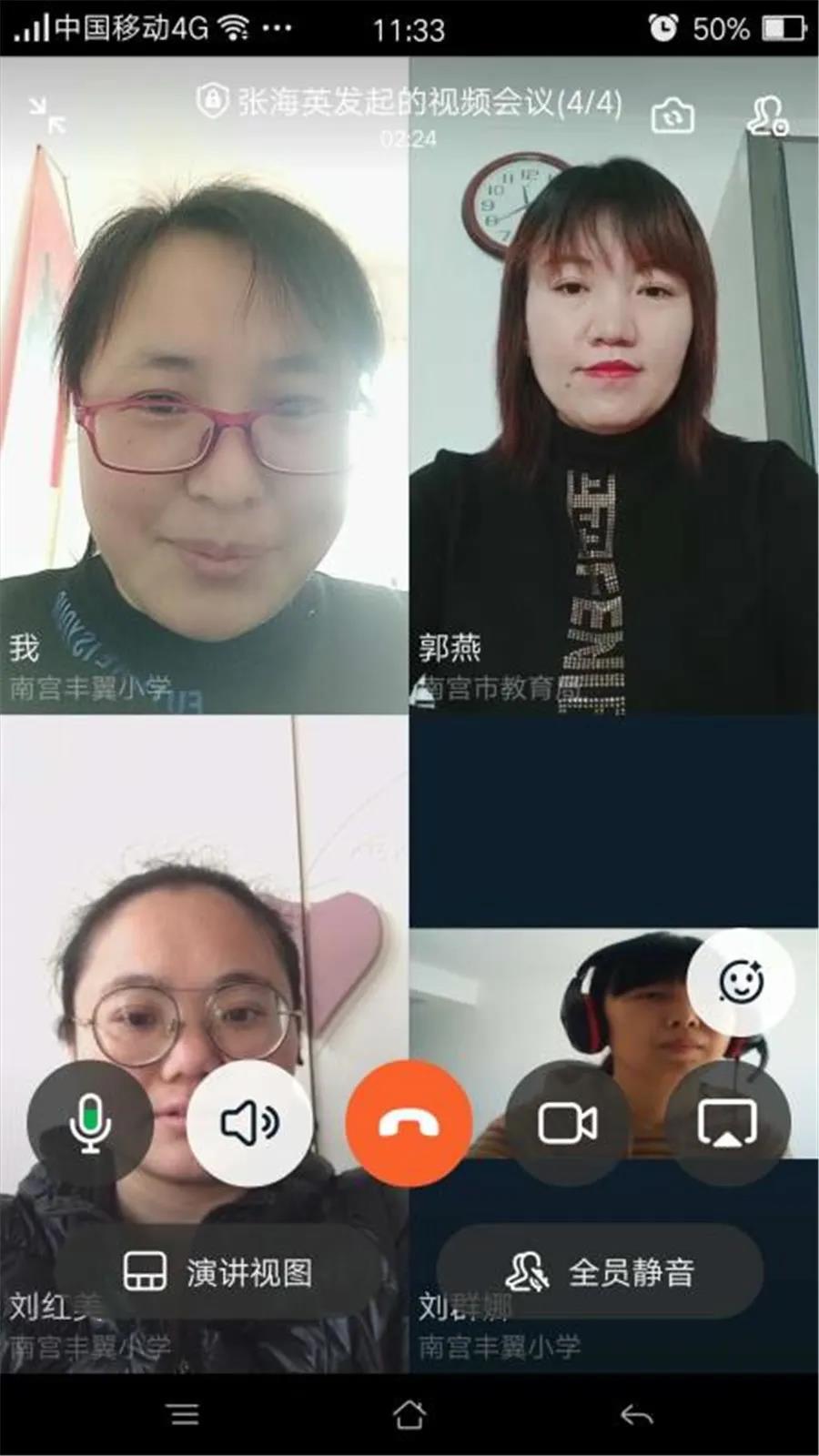The image size is (819, 1456).
Task: Switch the camera to front or rear
Action: [x=672, y=116]
